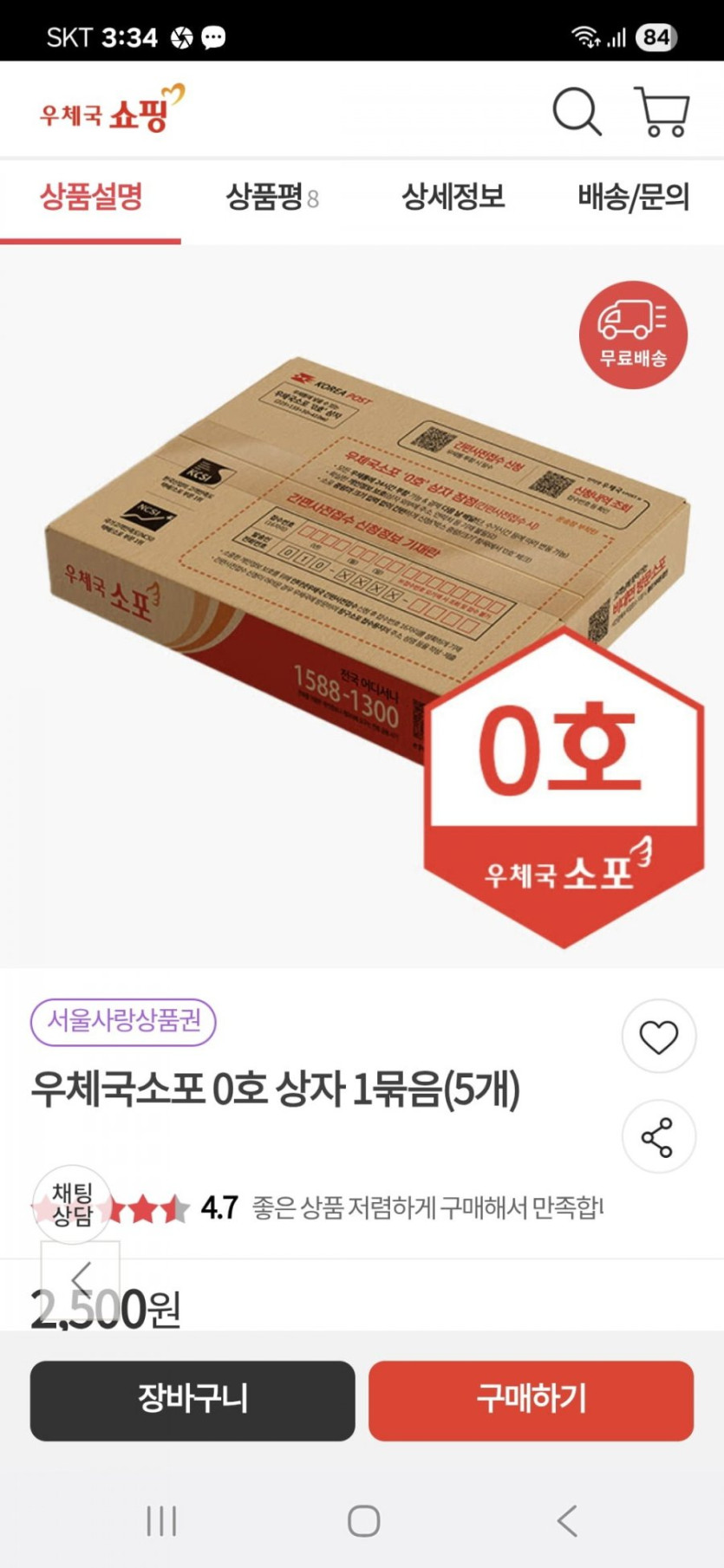Open the search magnifier icon

click(577, 112)
